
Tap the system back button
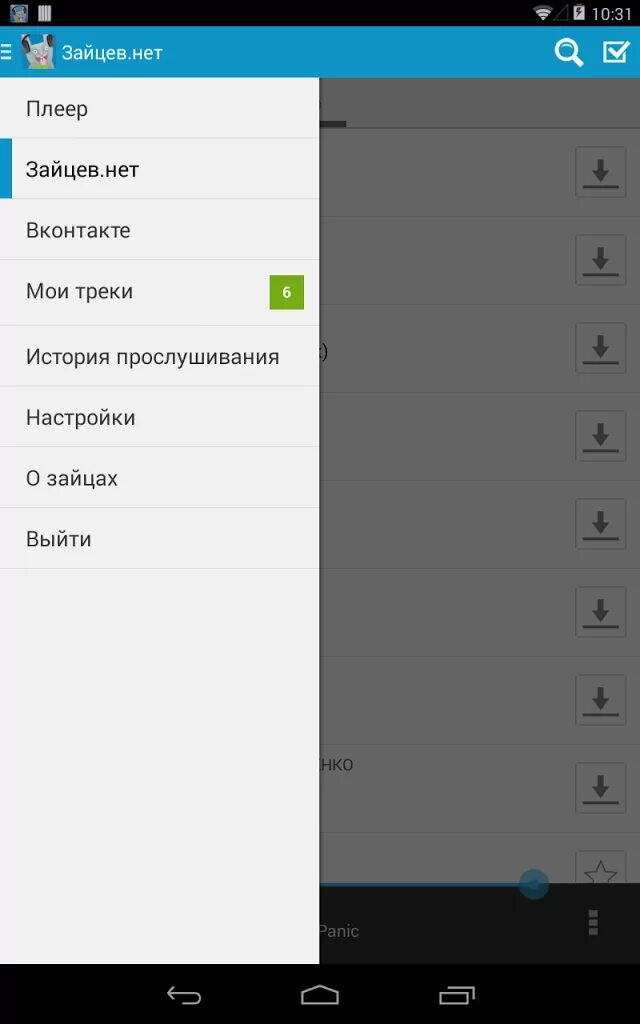pos(184,995)
